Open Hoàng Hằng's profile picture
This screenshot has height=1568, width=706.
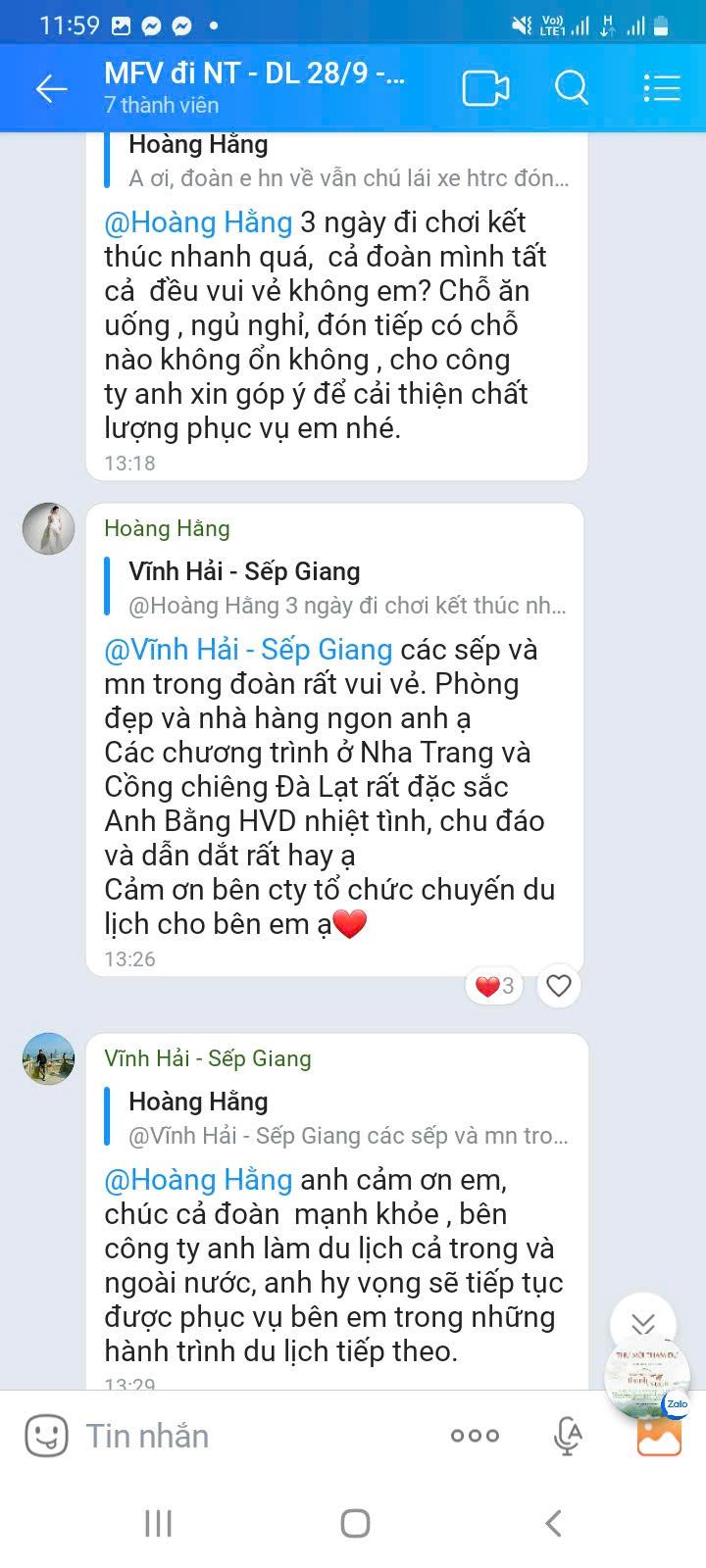pyautogui.click(x=49, y=529)
